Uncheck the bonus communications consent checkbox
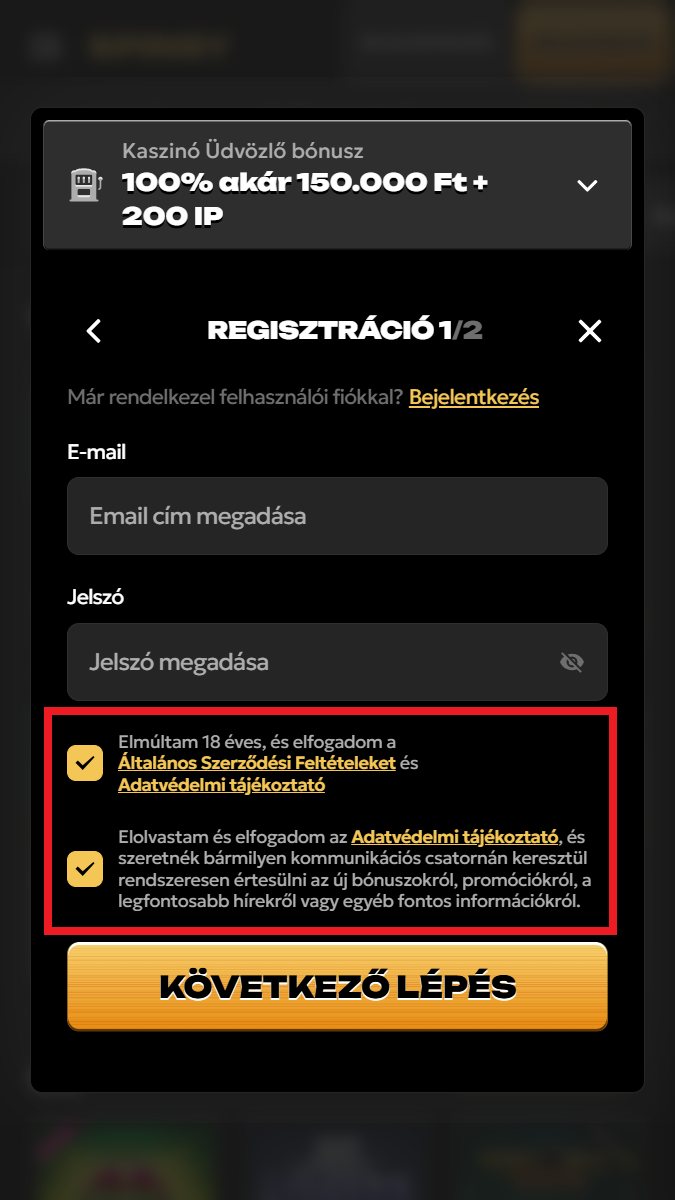 click(x=85, y=868)
